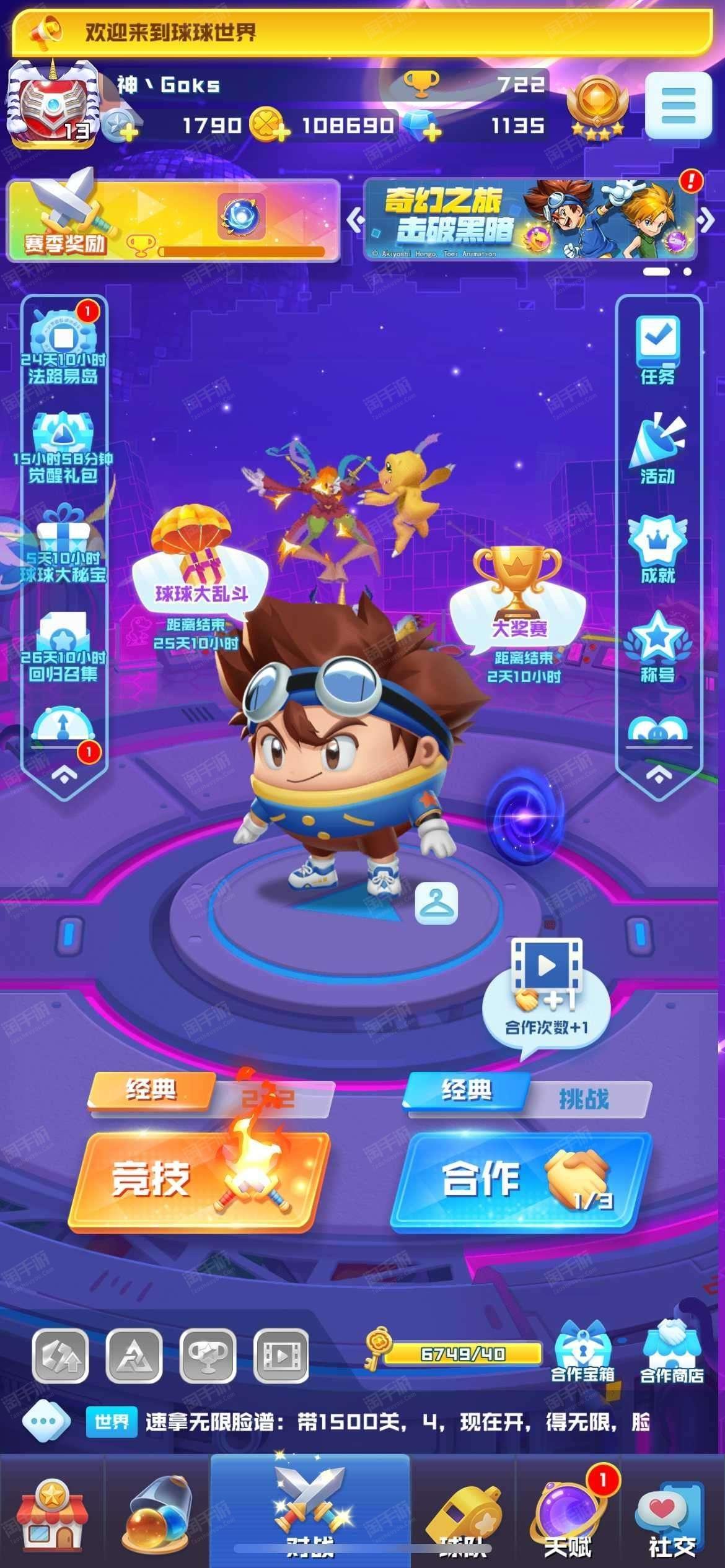Switch co-op mode to 挑战

pos(584,1099)
